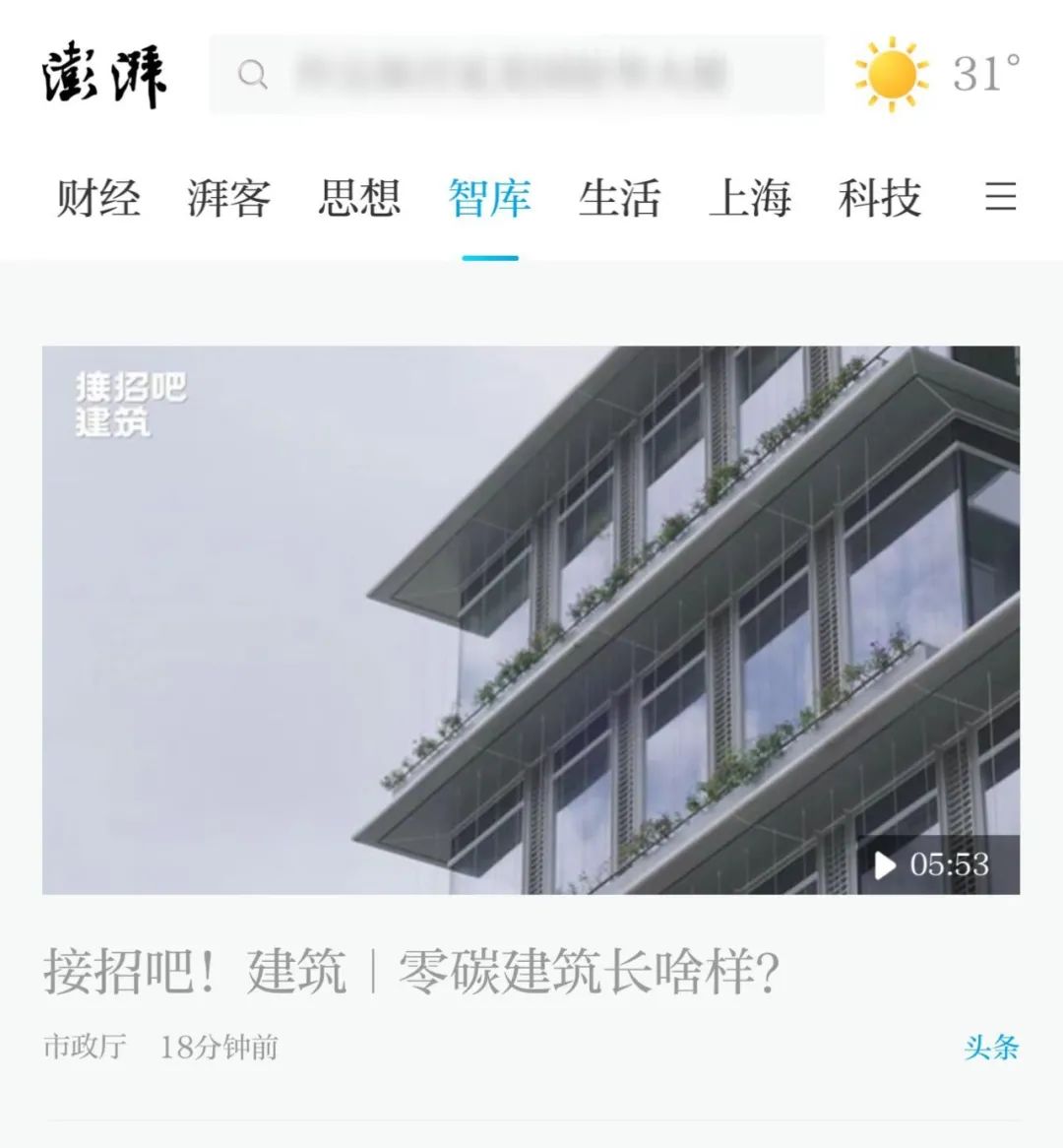Screen dimensions: 1063x1148
Task: Expand the full channel list menu
Action: point(1000,198)
